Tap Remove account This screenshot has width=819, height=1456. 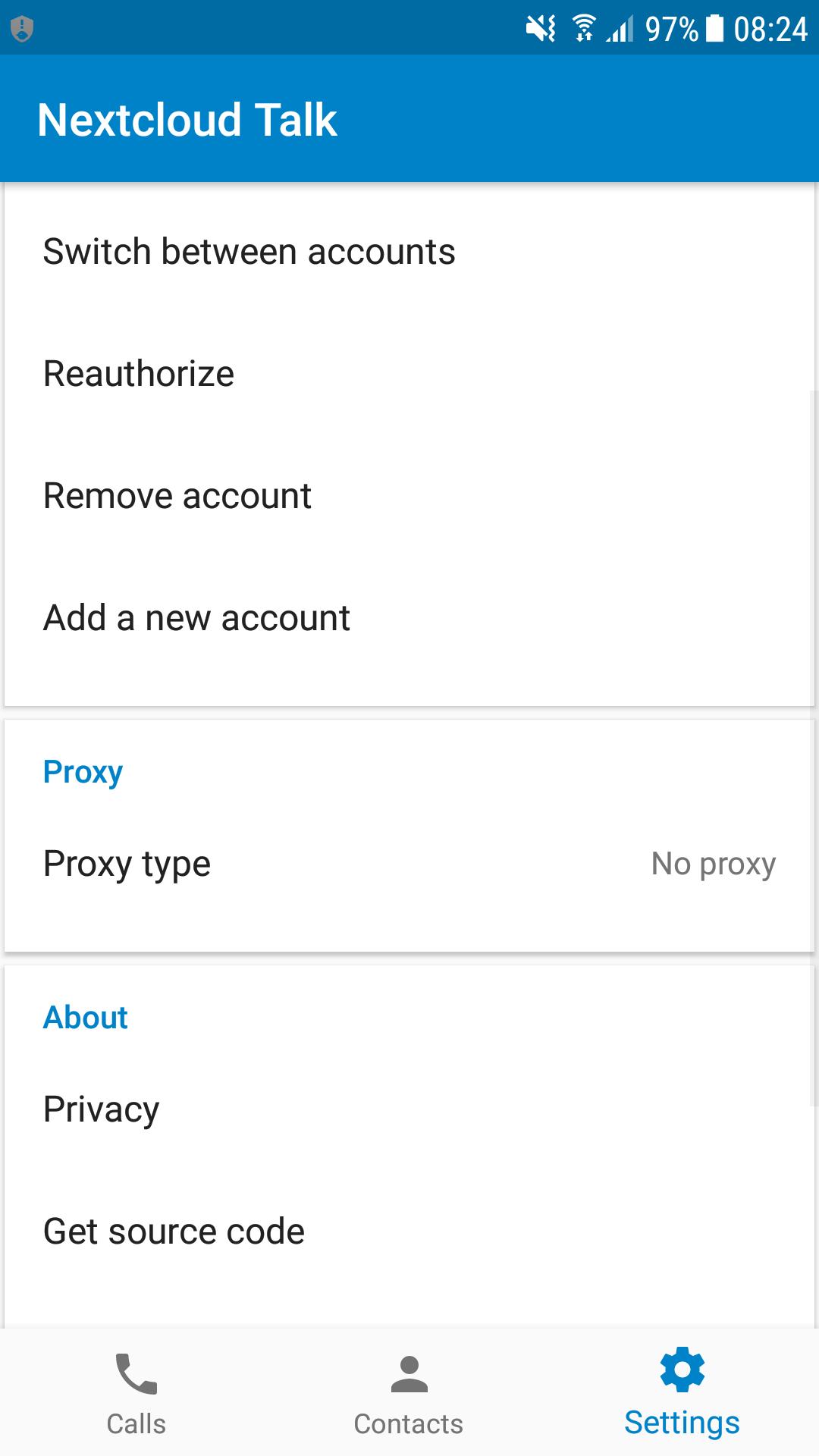click(x=409, y=496)
